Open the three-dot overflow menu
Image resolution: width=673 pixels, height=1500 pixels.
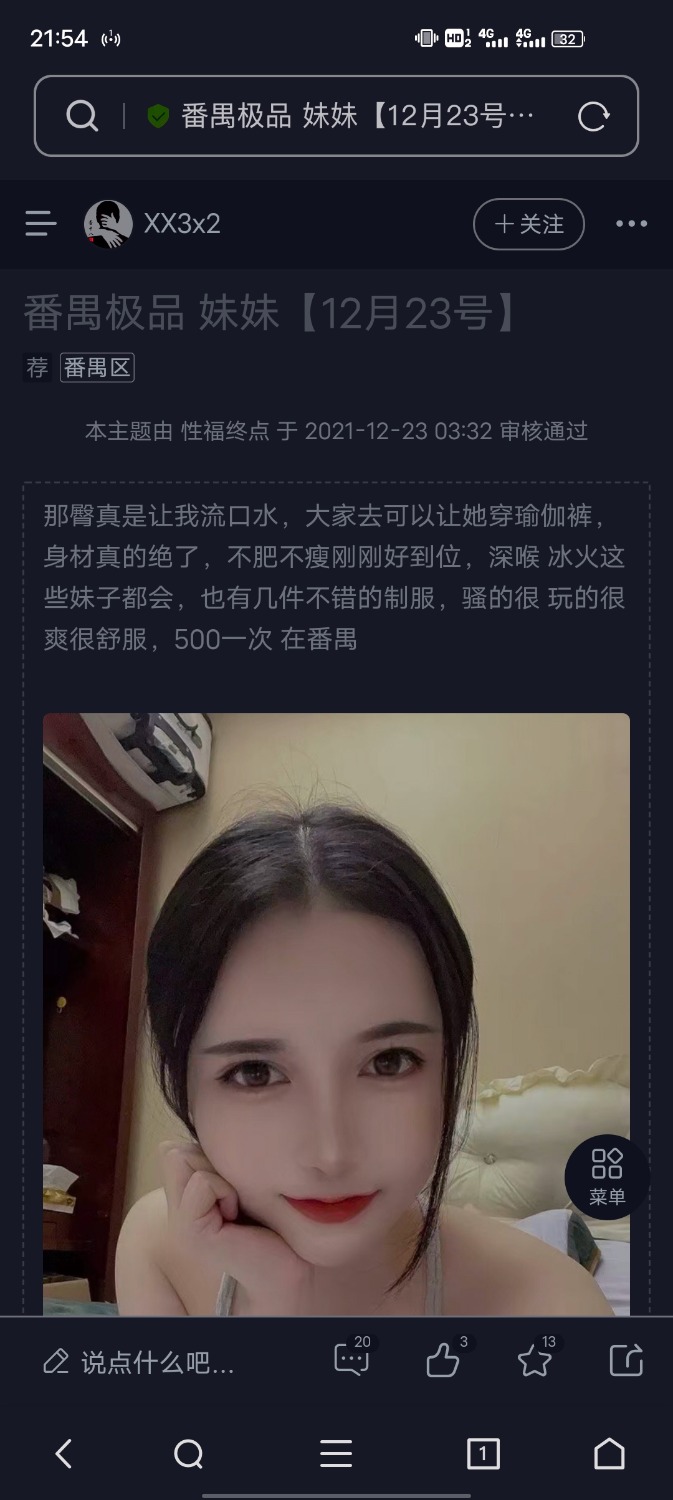(x=631, y=224)
